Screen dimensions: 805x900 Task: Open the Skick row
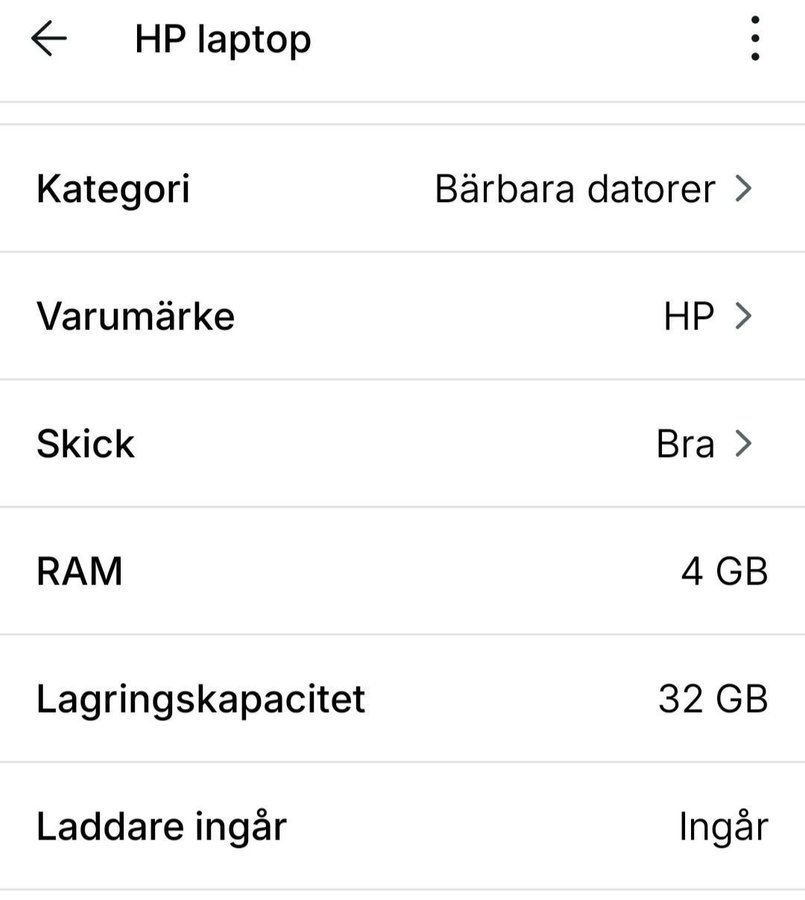402,443
